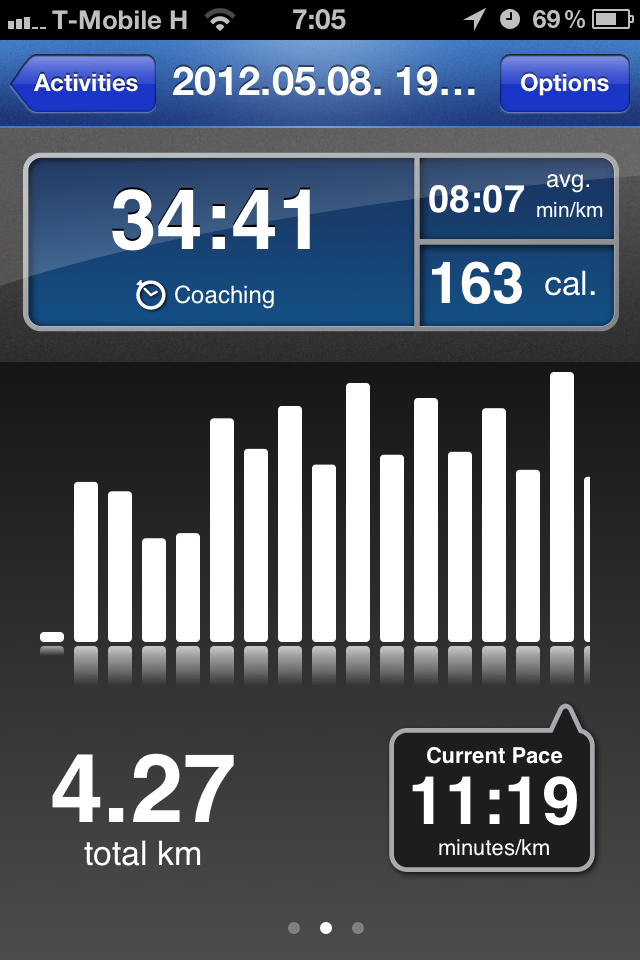Go back to Activities list
Image resolution: width=640 pixels, height=960 pixels.
tap(84, 83)
